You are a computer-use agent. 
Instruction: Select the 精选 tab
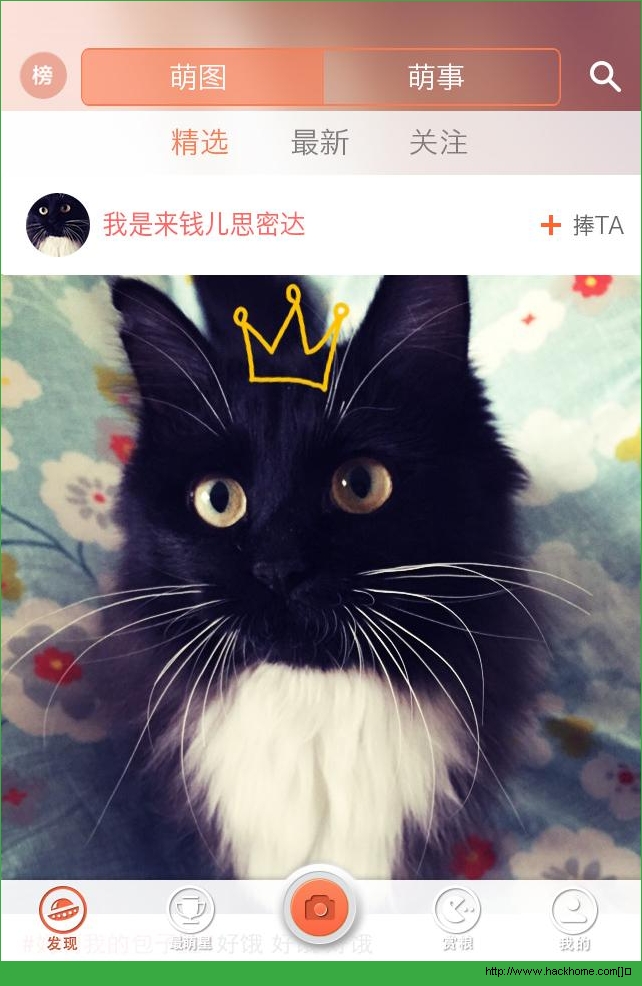[x=200, y=143]
